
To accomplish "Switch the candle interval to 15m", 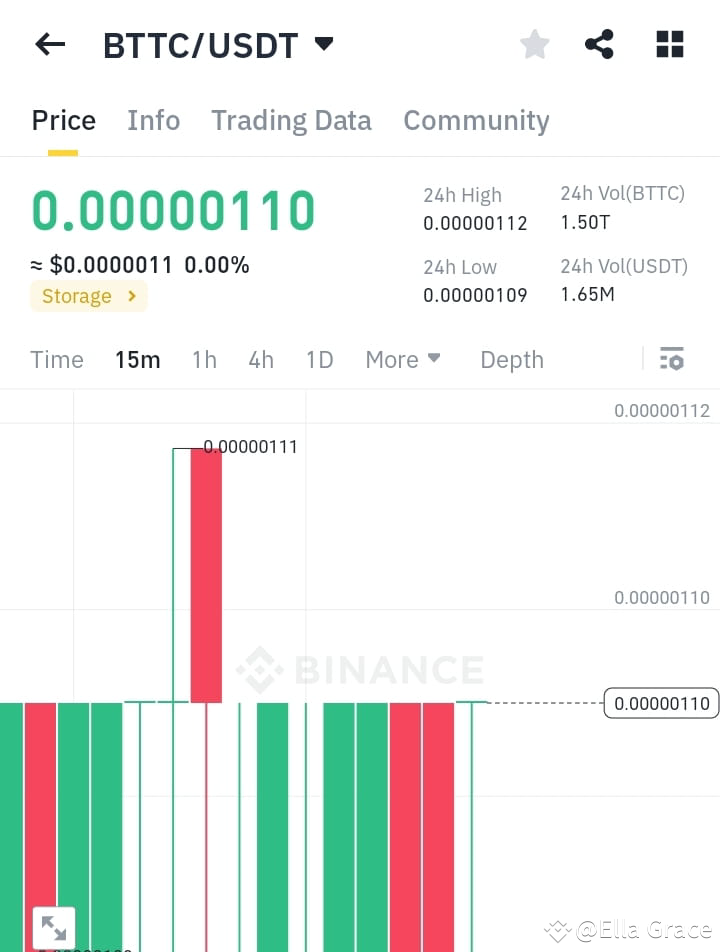I will point(138,359).
